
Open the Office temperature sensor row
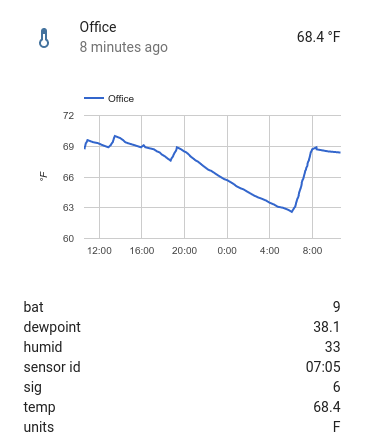[x=182, y=37]
